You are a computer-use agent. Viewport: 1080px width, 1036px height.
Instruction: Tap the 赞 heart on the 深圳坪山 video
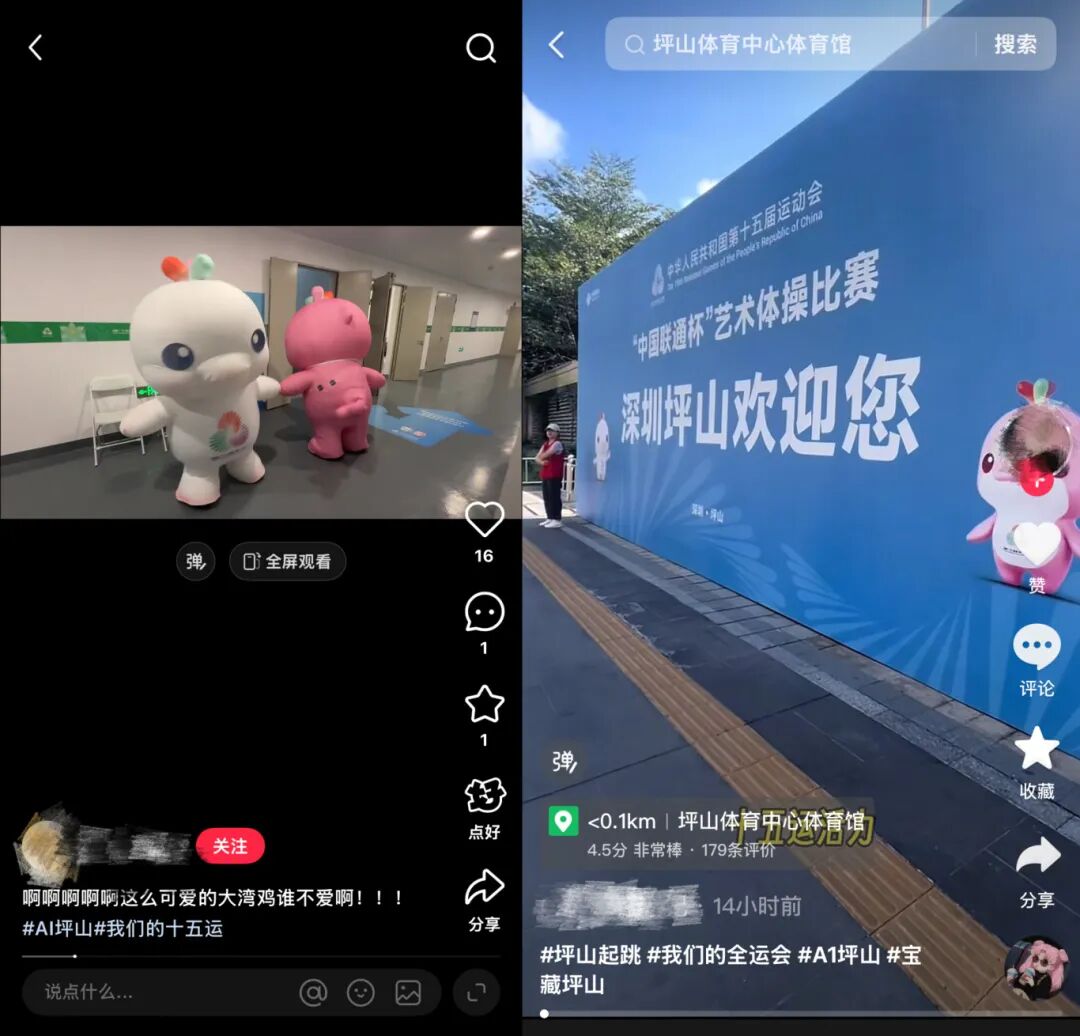coord(1037,546)
